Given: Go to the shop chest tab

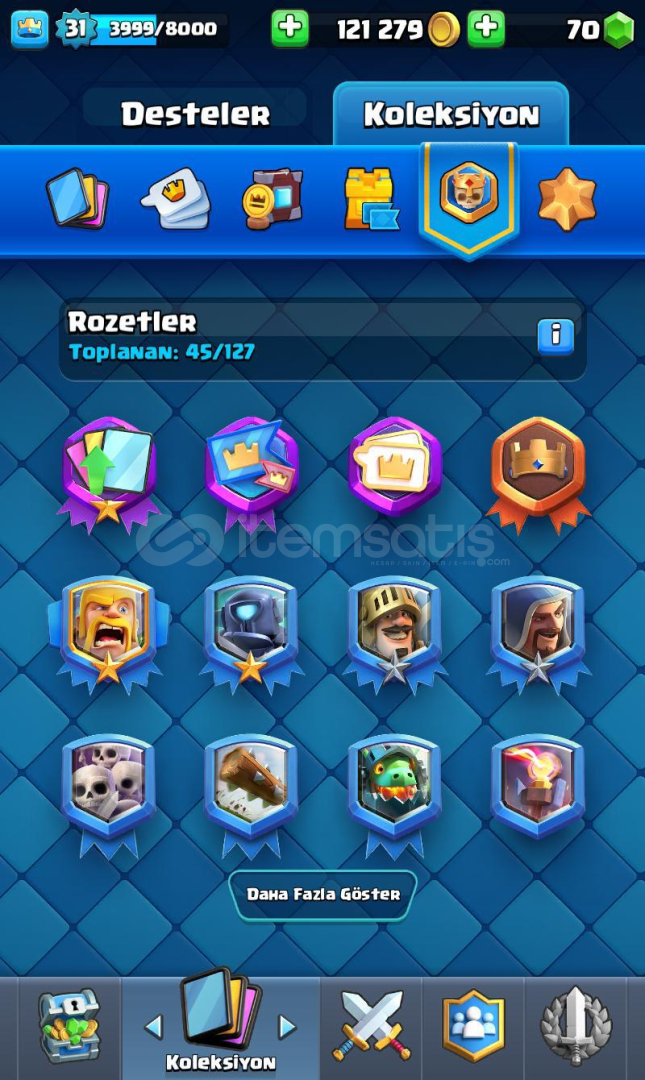Looking at the screenshot, I should [68, 1025].
